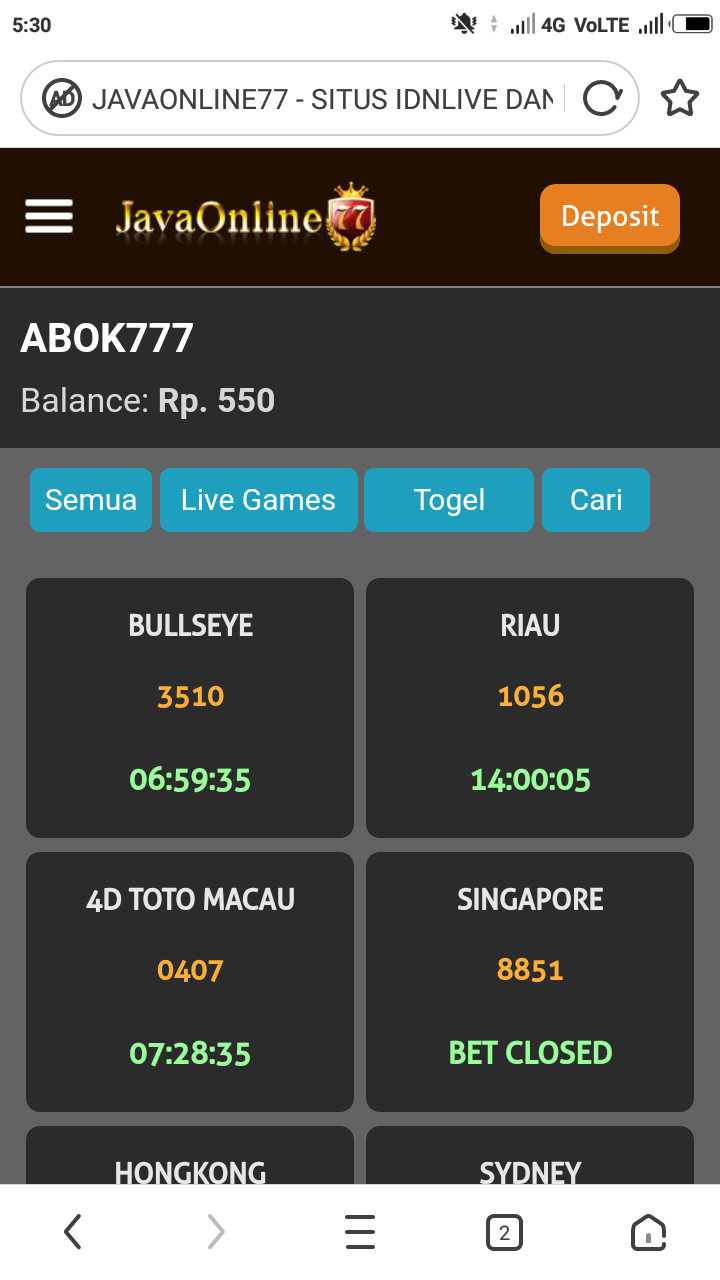View the two open browser tabs
This screenshot has height=1280, width=720.
(x=504, y=1232)
